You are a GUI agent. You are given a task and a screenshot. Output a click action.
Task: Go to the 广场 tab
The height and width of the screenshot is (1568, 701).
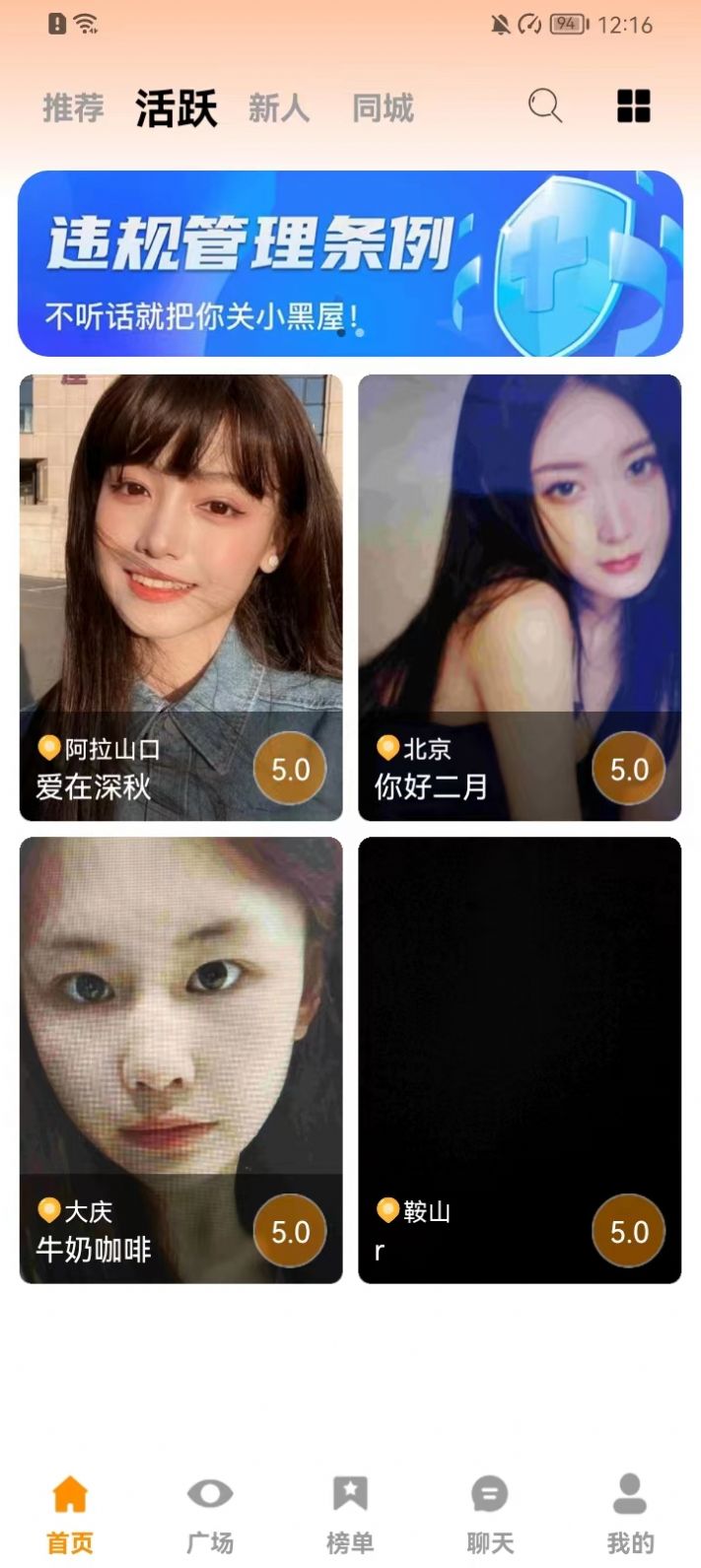[210, 1514]
